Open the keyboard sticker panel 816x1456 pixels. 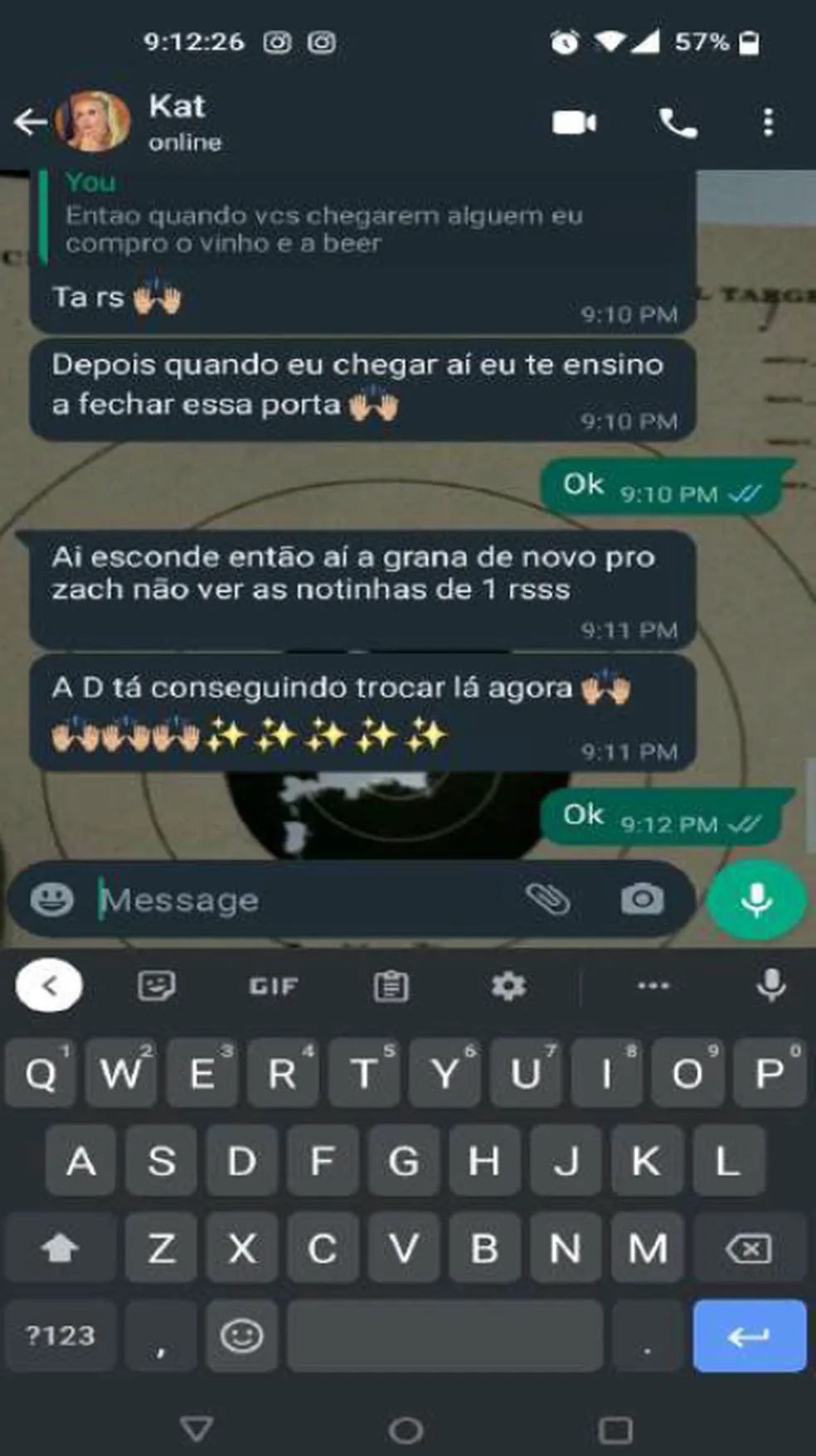click(x=156, y=986)
